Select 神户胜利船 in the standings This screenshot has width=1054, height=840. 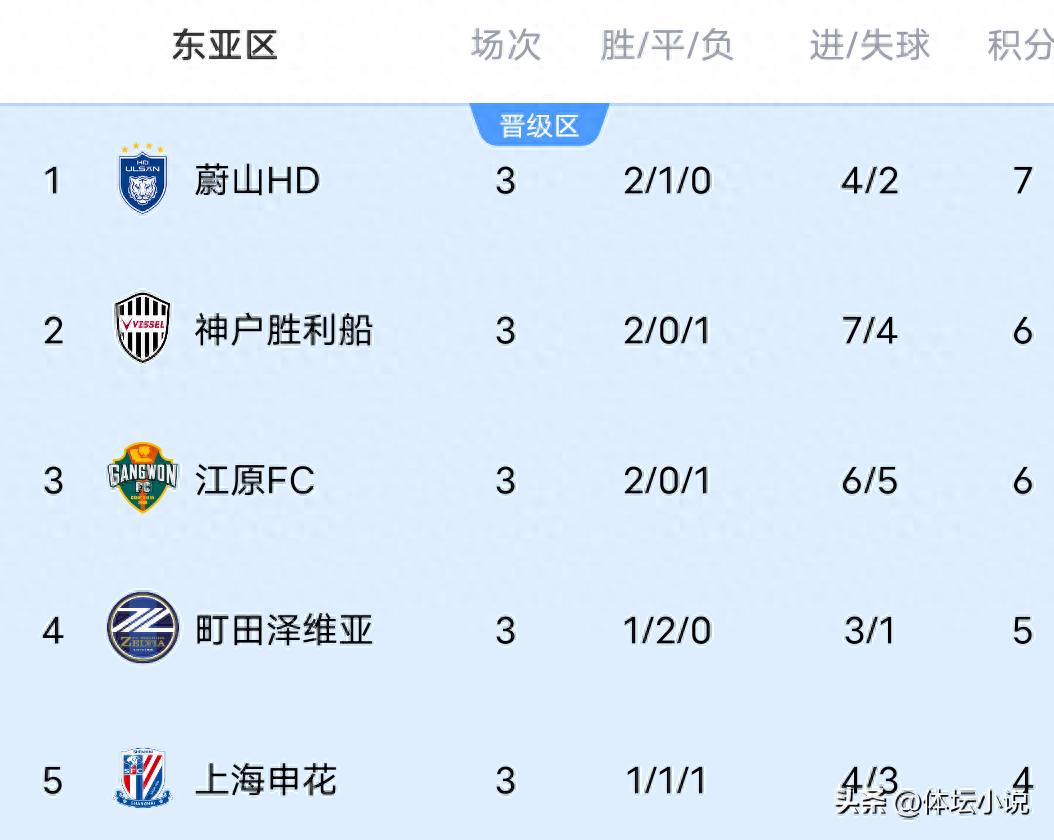tap(283, 331)
